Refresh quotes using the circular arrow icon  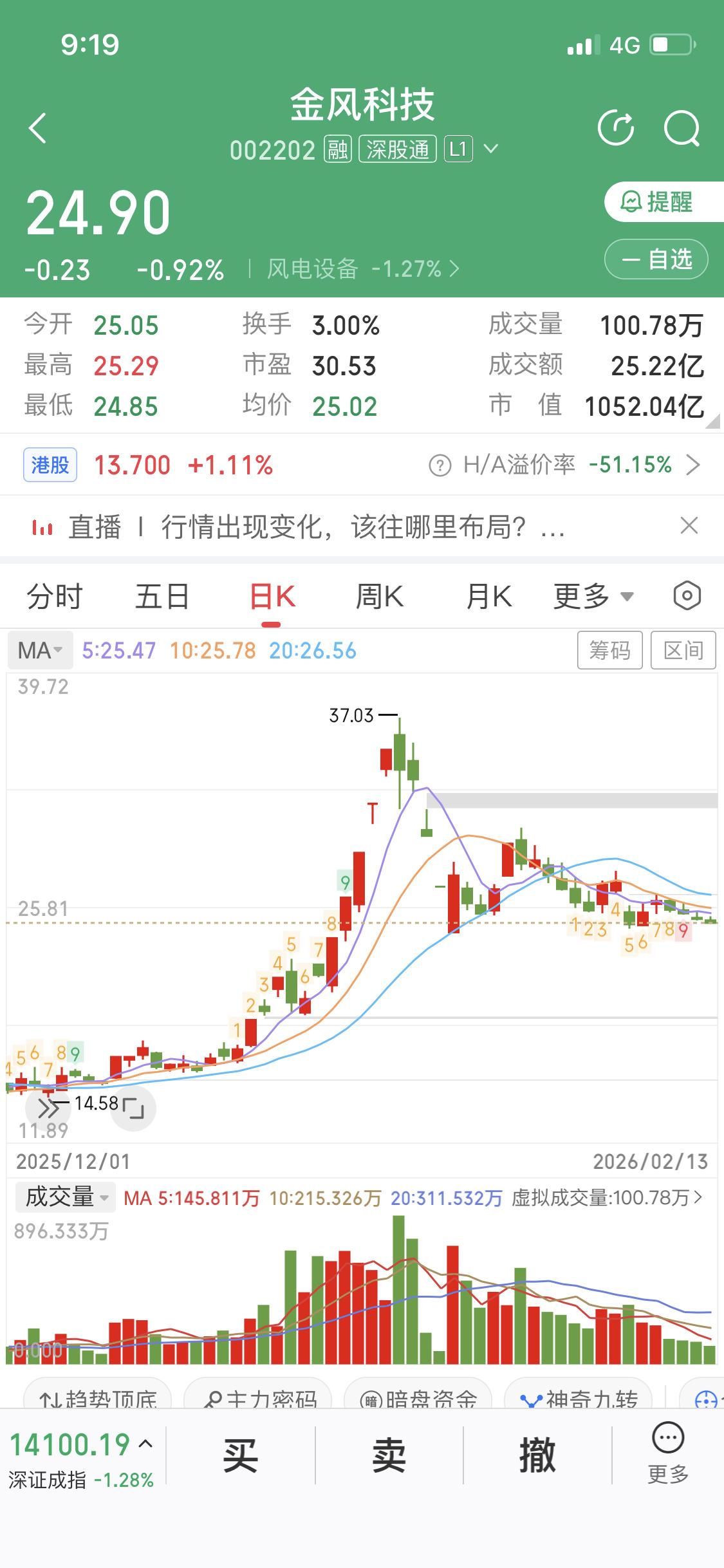tap(617, 127)
